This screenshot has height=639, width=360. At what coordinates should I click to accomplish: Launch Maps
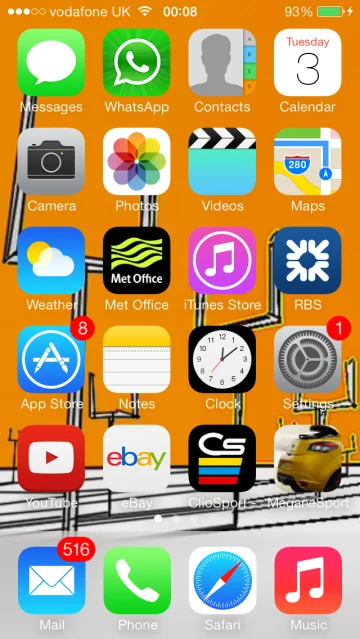(308, 161)
